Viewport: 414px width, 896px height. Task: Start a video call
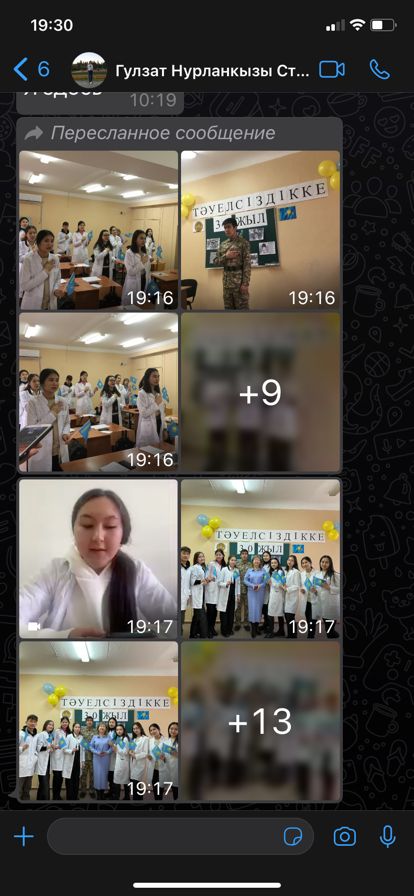pos(332,70)
